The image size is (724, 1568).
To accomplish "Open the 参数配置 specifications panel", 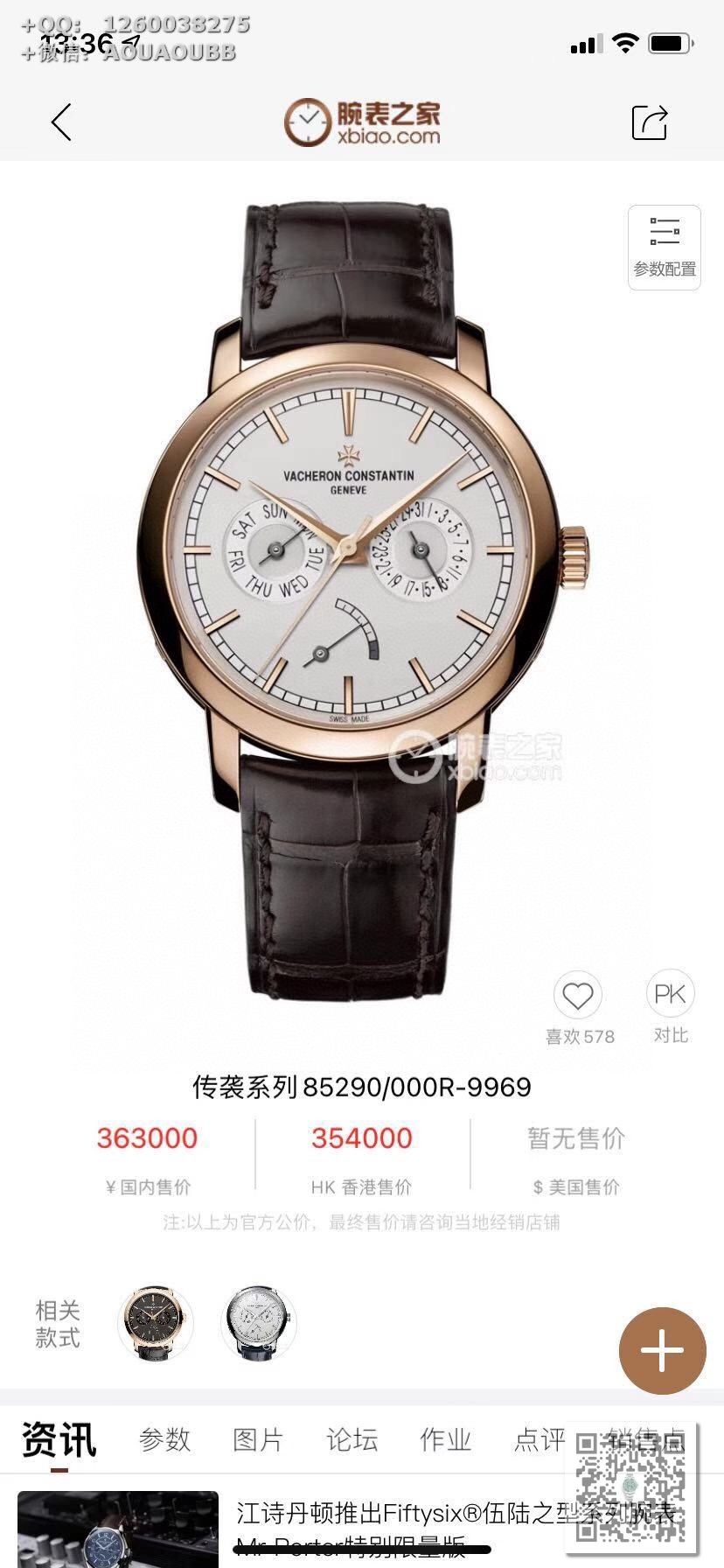I will coord(665,248).
